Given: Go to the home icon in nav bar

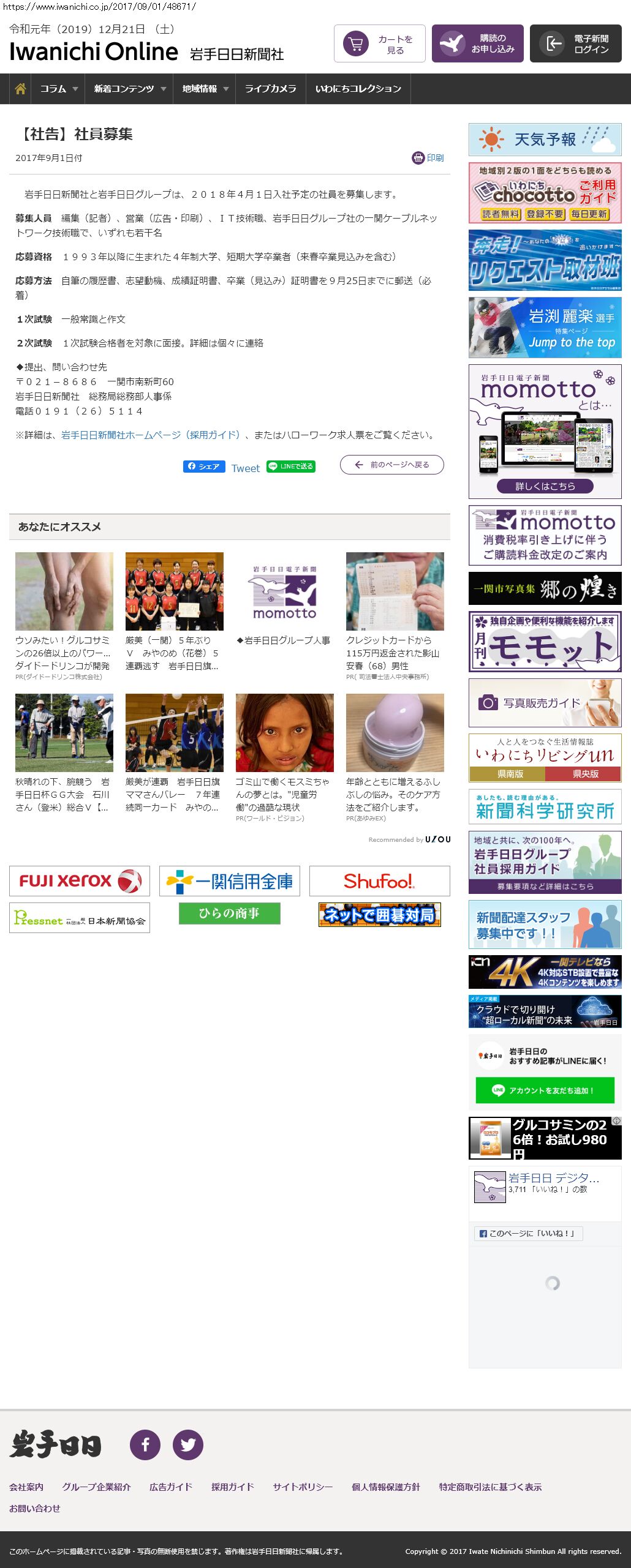Looking at the screenshot, I should [x=20, y=89].
